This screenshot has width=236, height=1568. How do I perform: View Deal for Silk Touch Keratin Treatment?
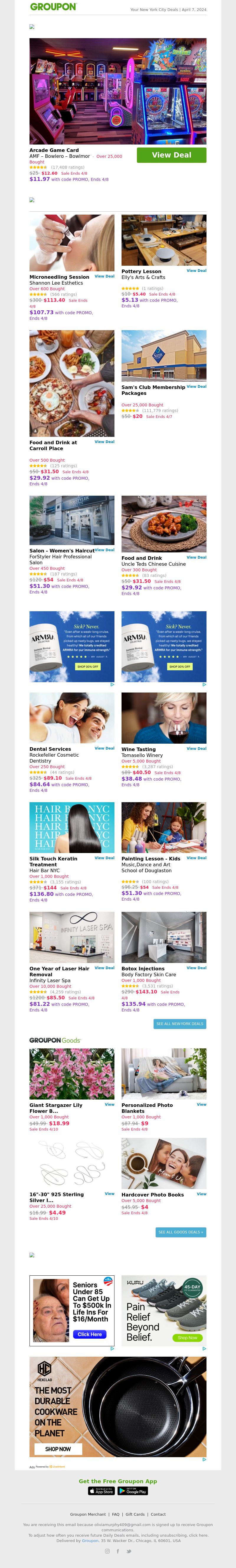(x=104, y=858)
